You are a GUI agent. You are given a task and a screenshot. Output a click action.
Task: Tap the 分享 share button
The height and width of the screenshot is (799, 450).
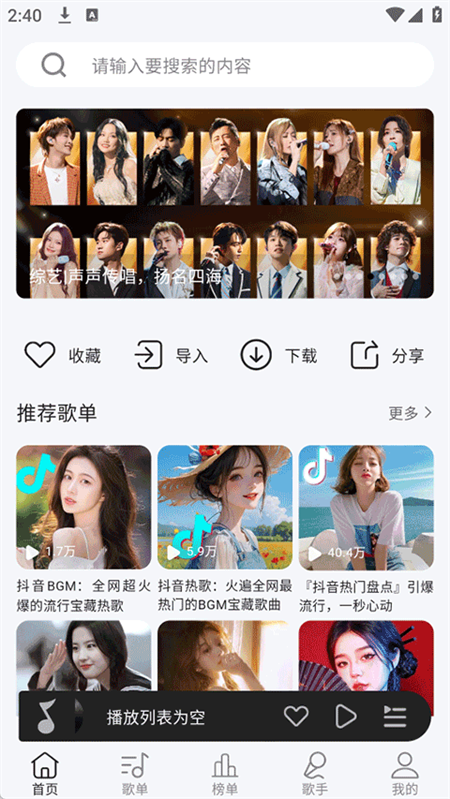click(387, 355)
